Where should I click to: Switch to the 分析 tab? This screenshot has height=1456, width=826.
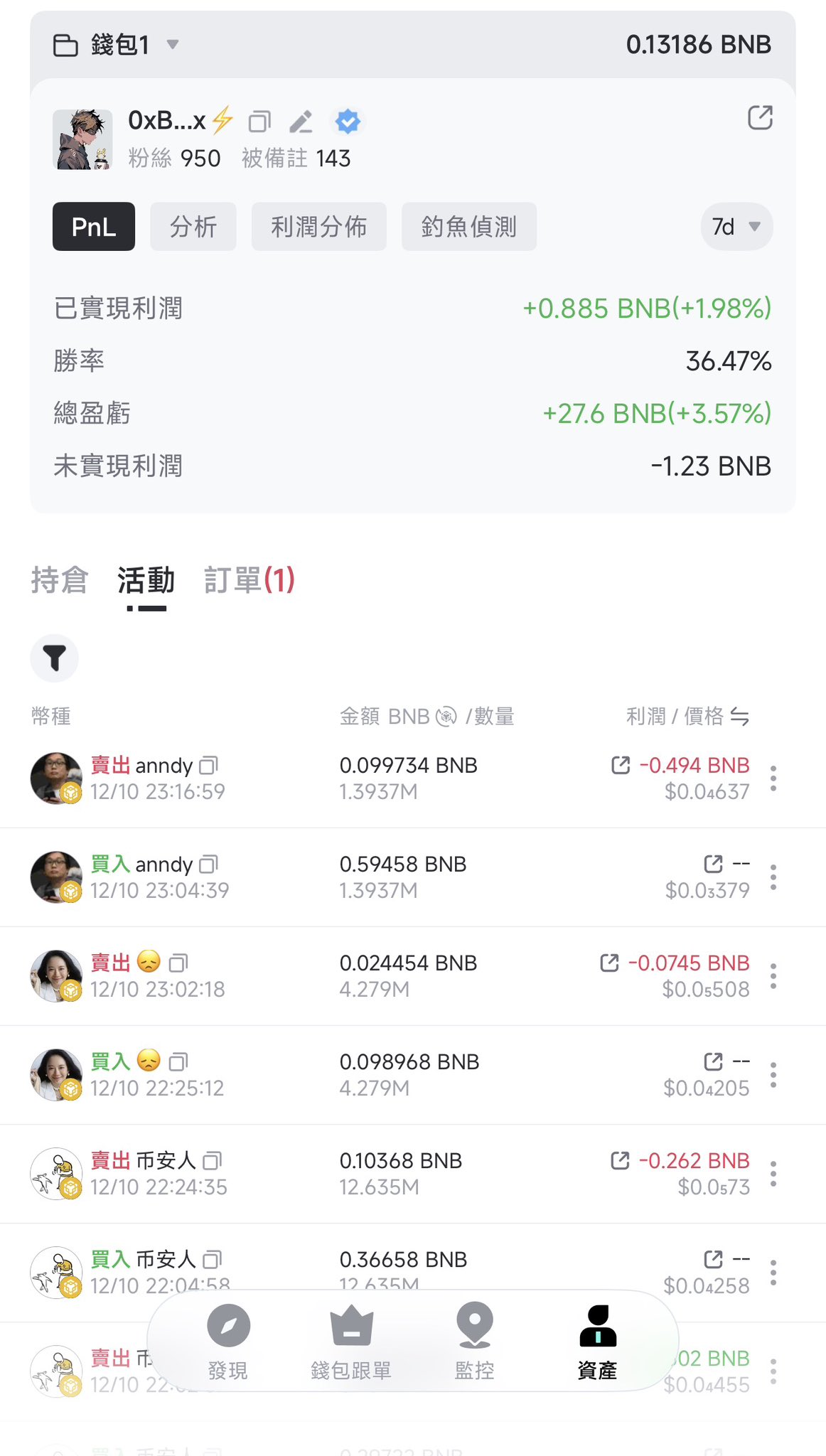coord(193,227)
